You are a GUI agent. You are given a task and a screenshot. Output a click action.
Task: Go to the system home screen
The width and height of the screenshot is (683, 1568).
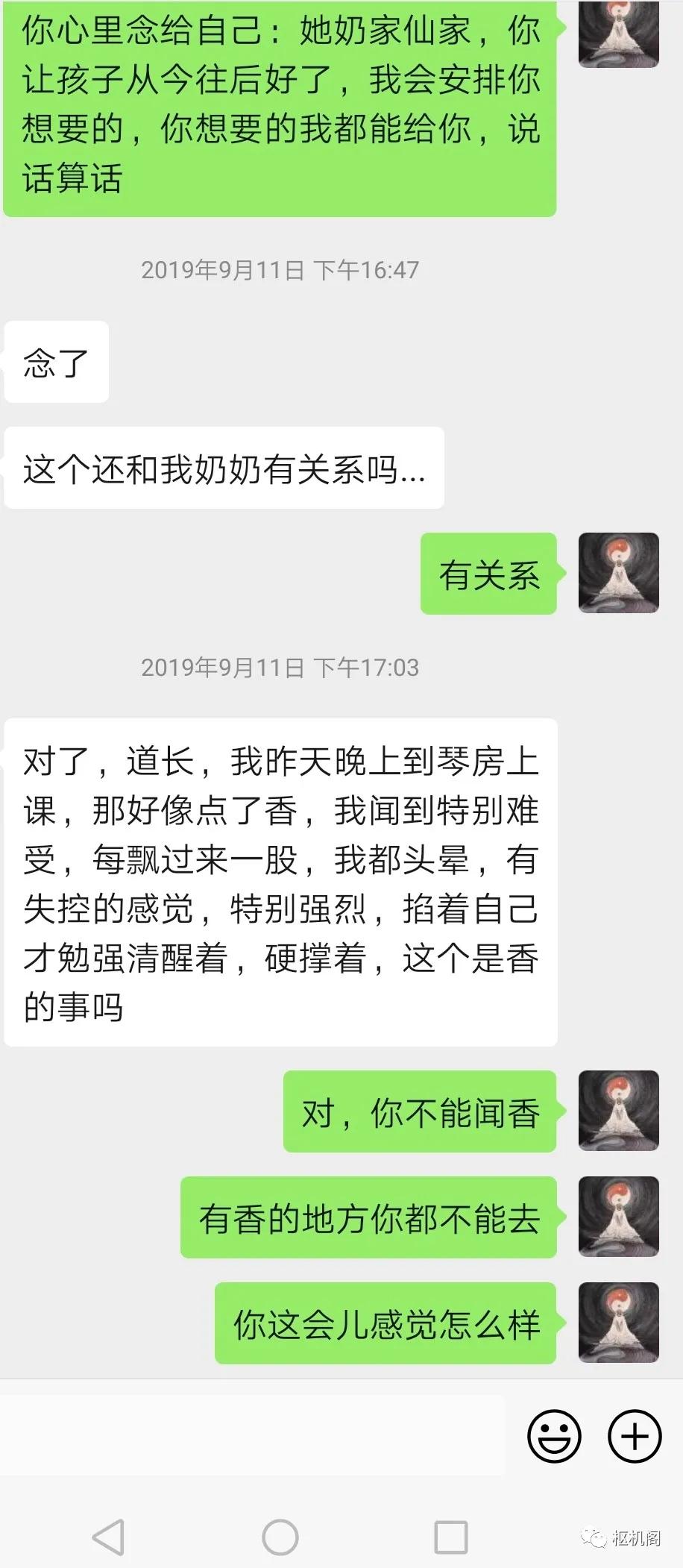click(280, 1537)
